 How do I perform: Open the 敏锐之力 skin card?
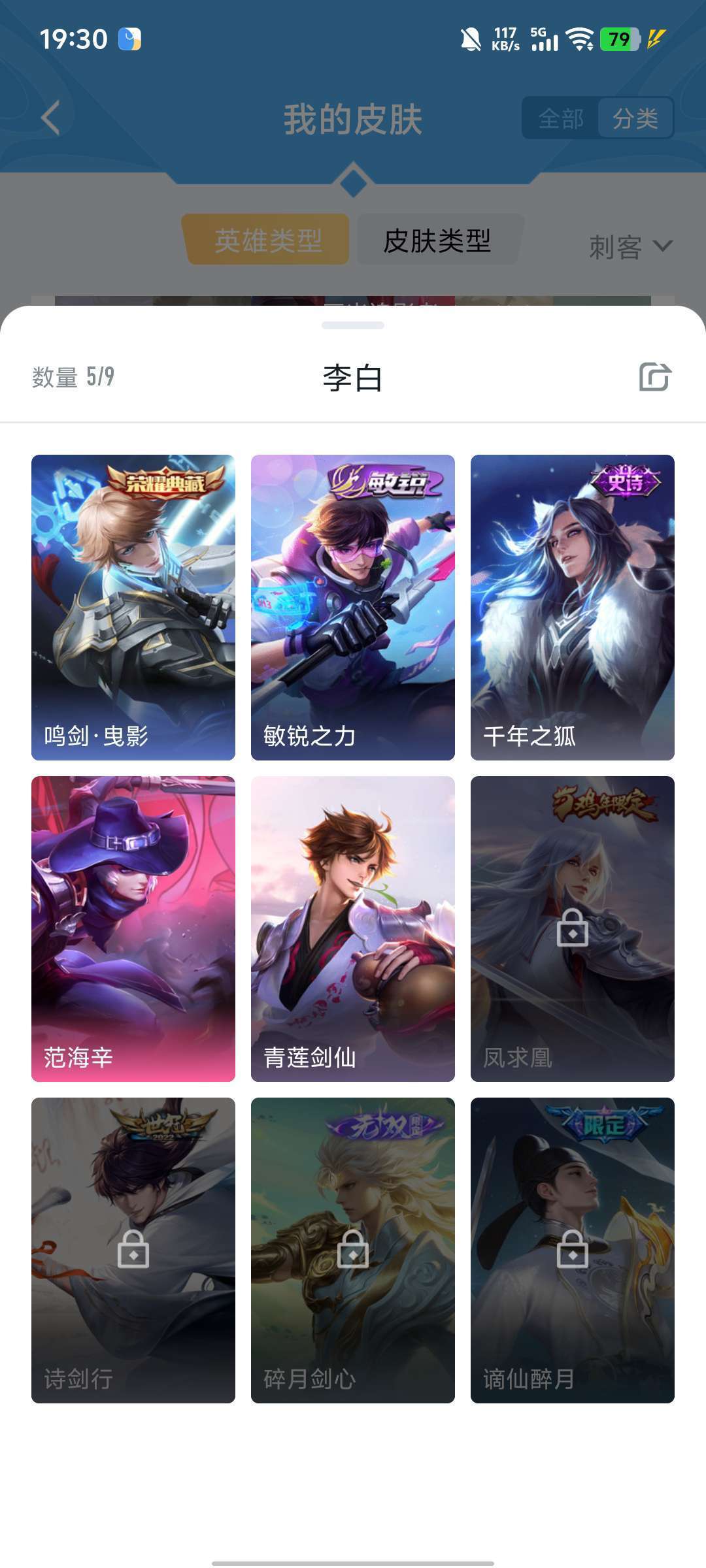coord(353,607)
